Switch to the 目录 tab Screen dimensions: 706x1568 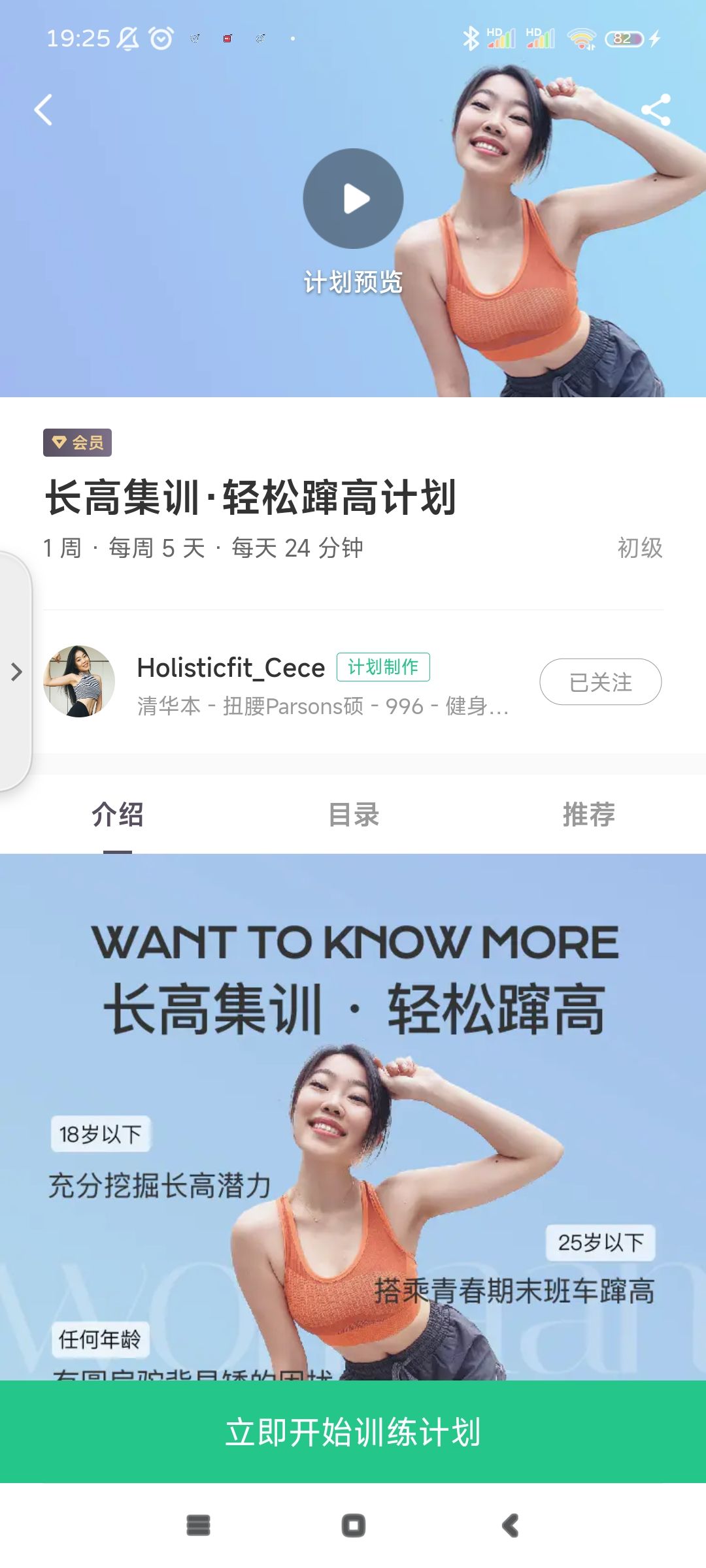353,815
